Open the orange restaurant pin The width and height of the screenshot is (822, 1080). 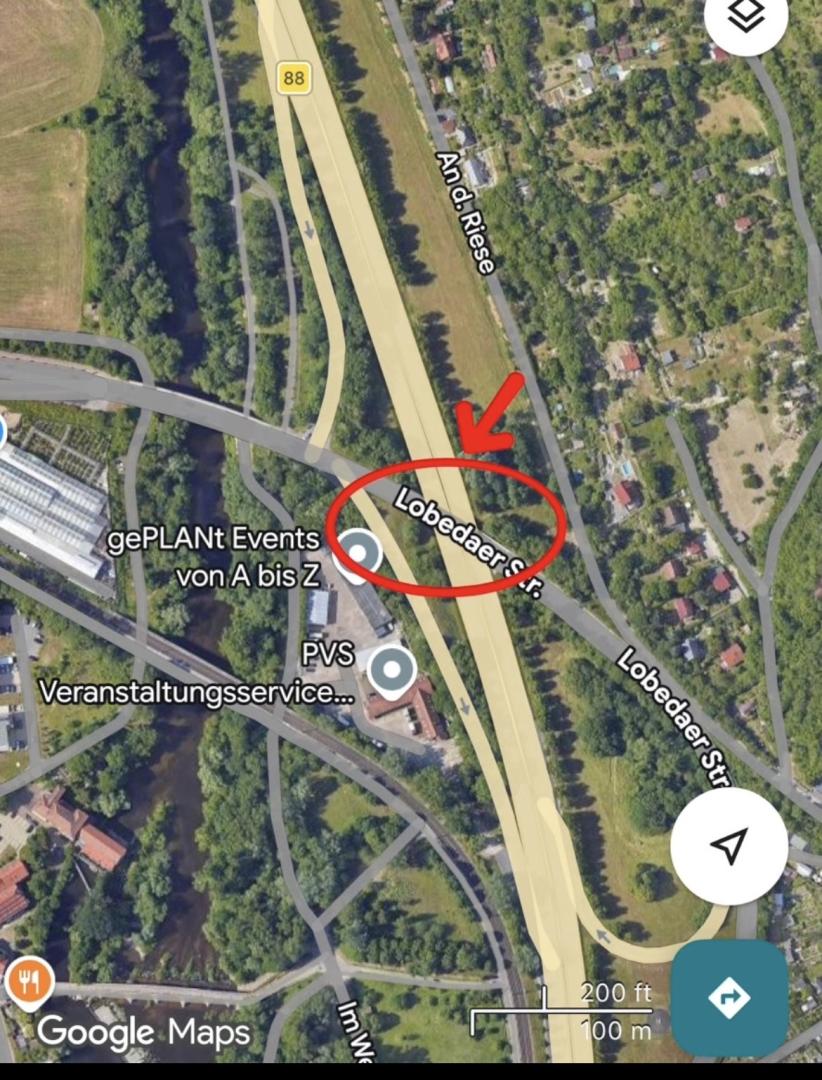(27, 980)
